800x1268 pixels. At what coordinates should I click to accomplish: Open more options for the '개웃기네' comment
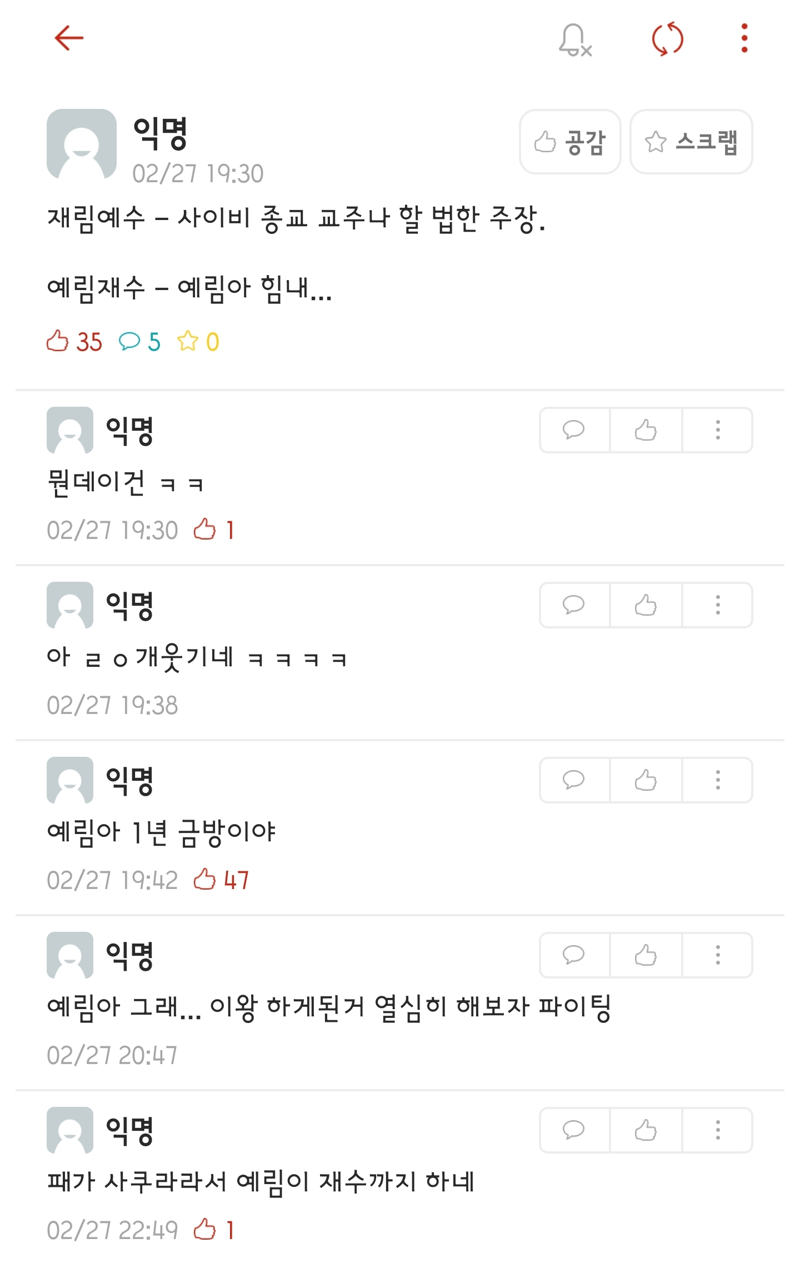coord(718,605)
